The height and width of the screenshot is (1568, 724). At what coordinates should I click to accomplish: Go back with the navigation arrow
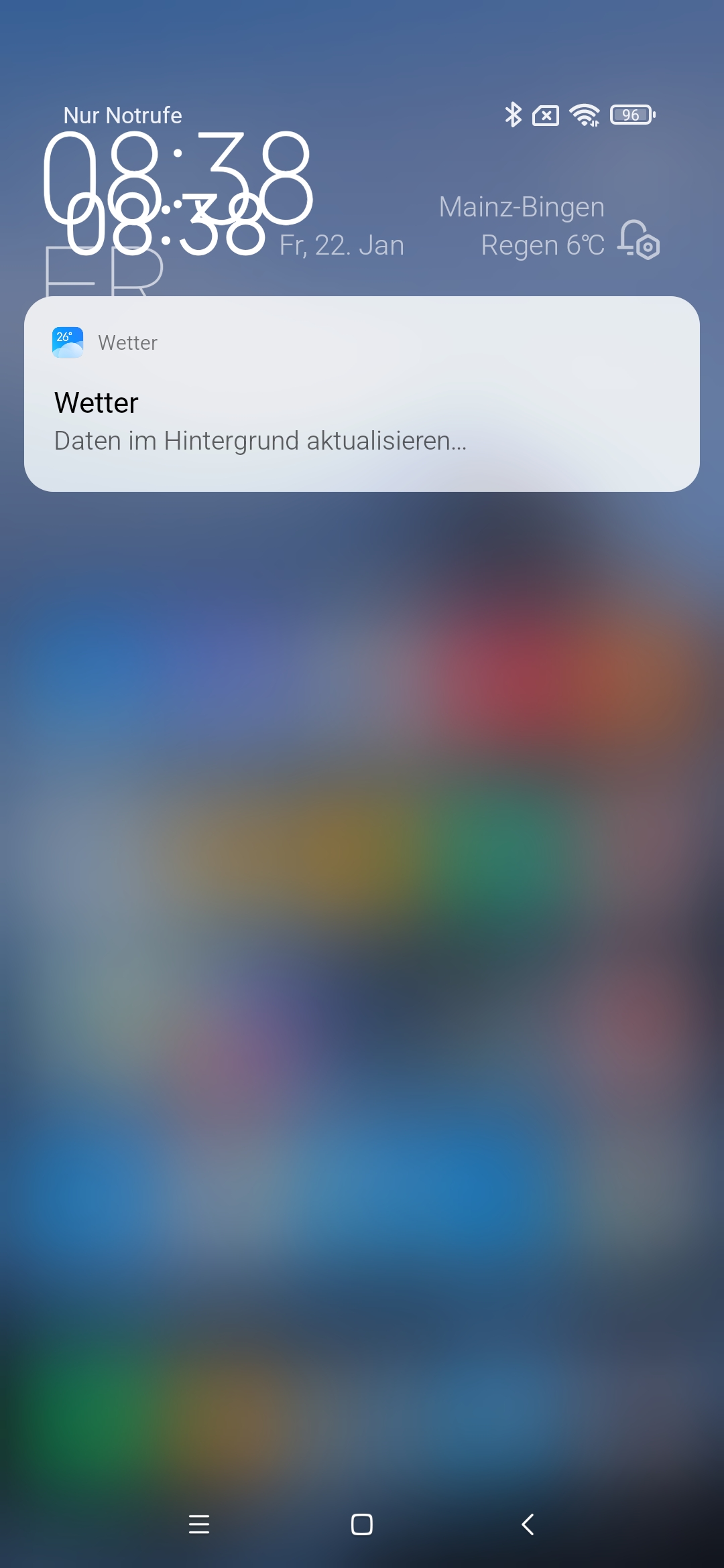pyautogui.click(x=528, y=1524)
